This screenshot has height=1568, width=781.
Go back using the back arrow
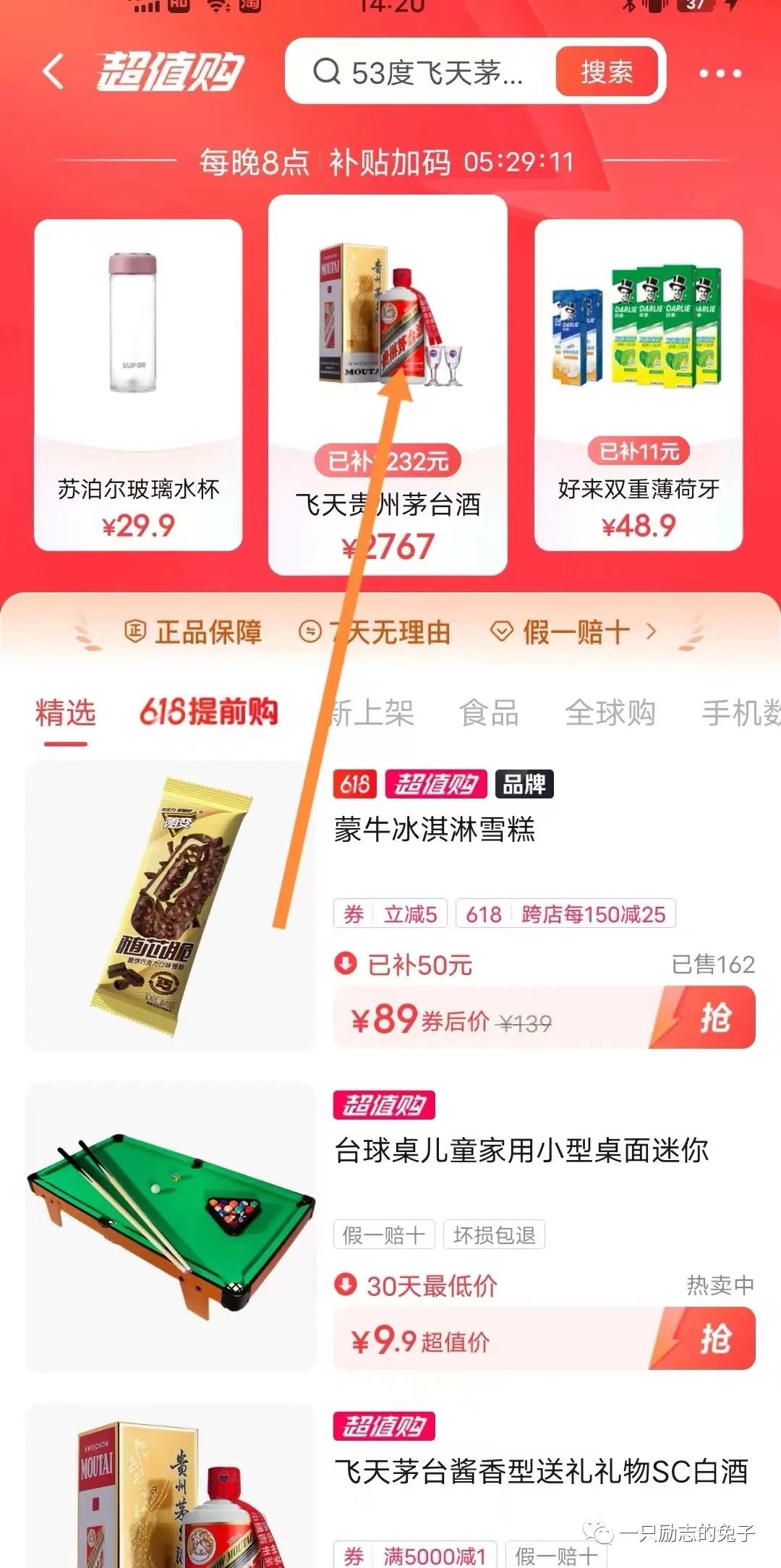[53, 72]
